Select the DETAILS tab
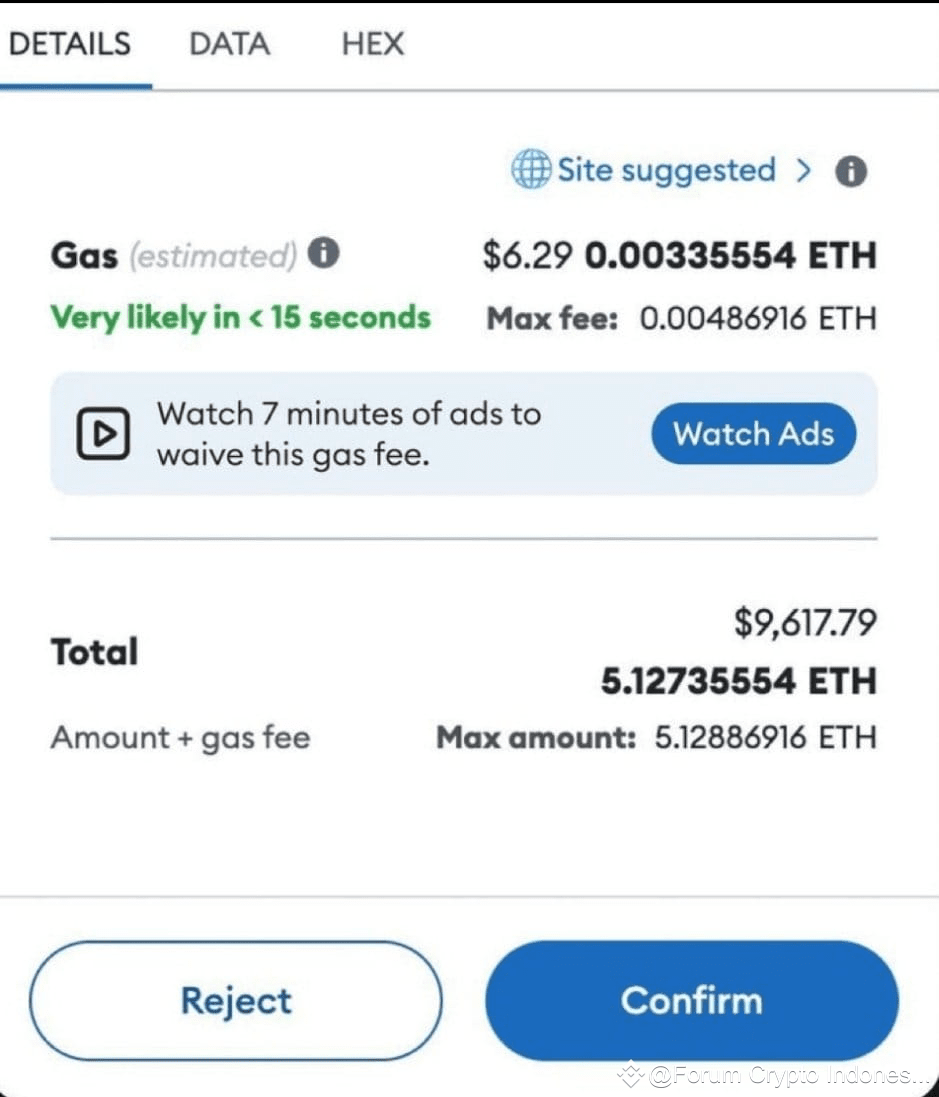Image resolution: width=939 pixels, height=1097 pixels. (69, 44)
